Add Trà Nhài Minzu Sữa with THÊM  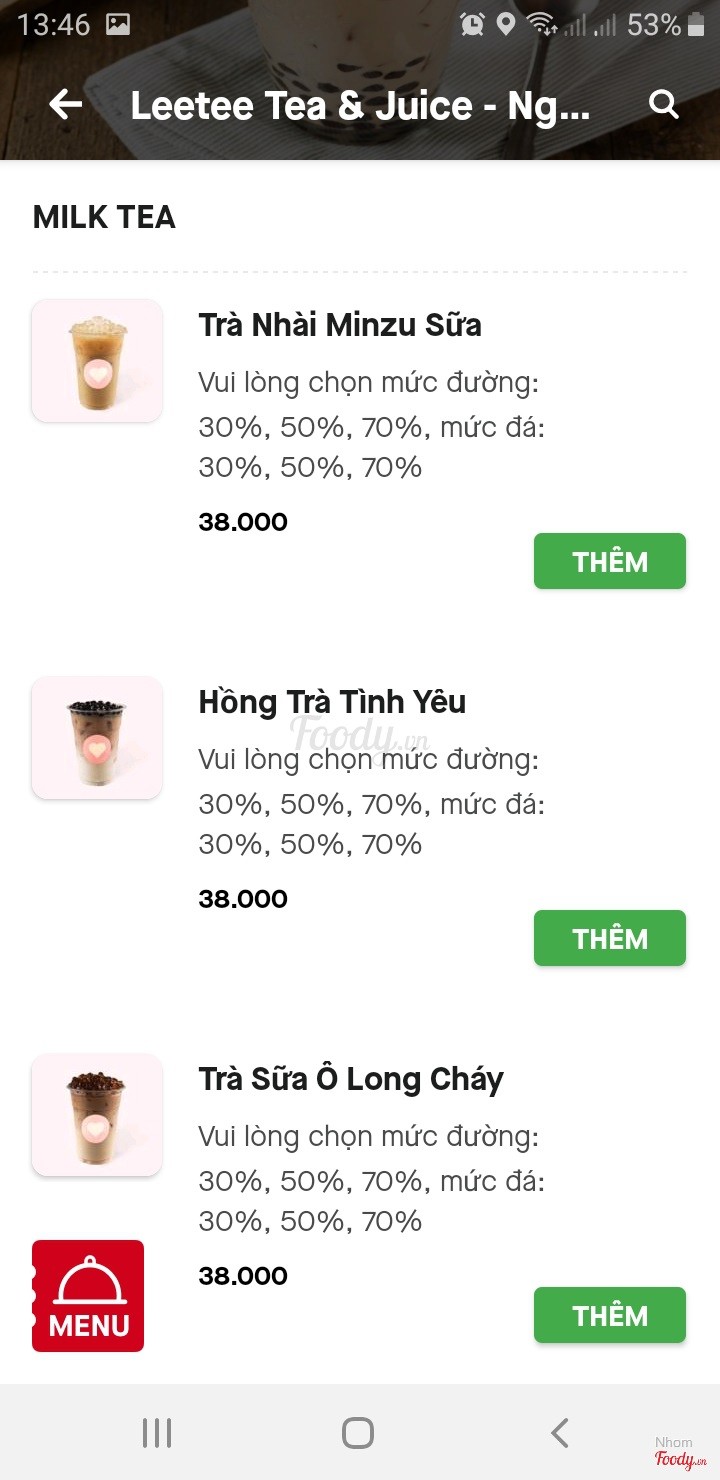point(609,561)
